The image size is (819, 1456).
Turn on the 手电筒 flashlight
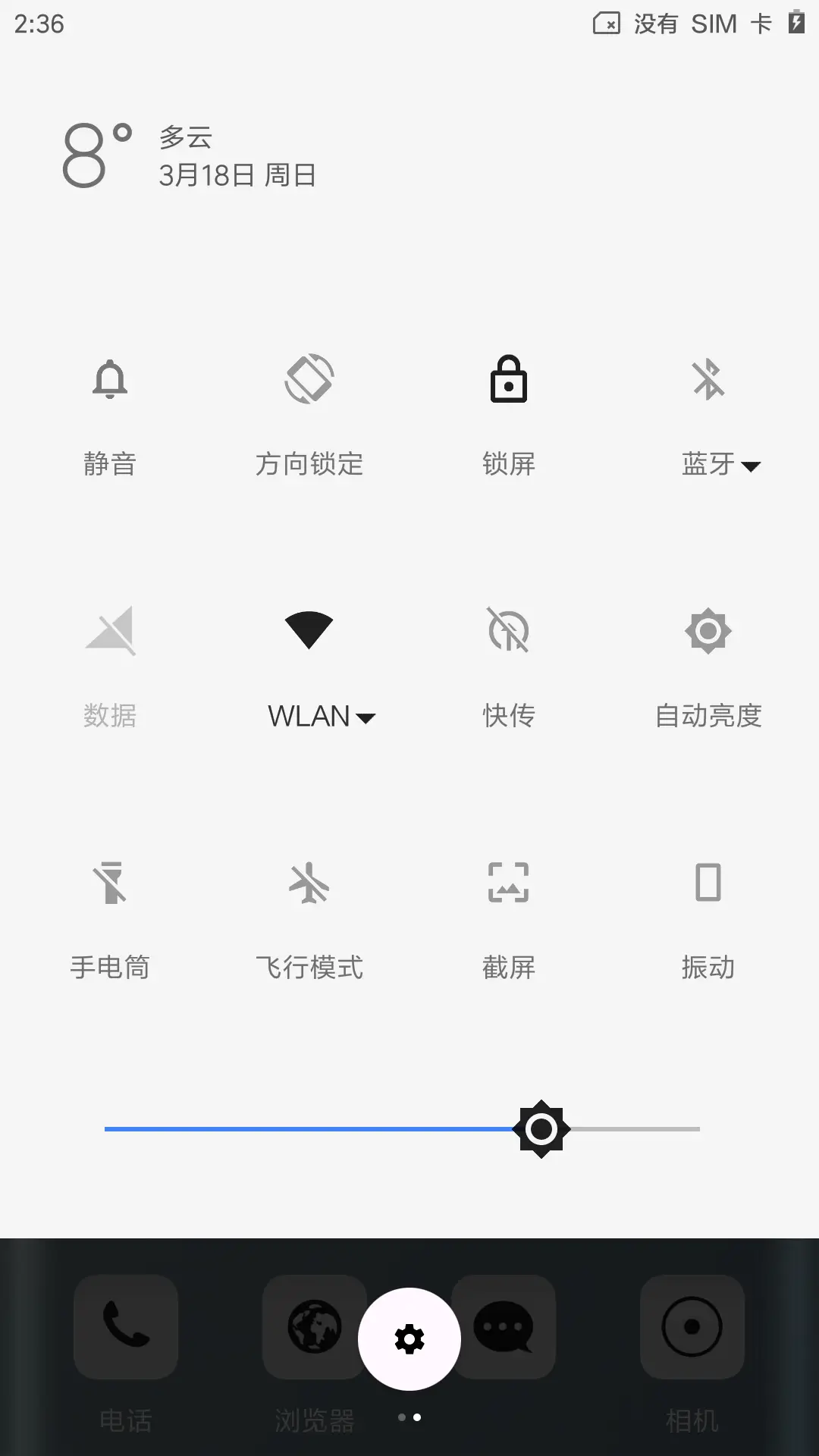tap(110, 883)
